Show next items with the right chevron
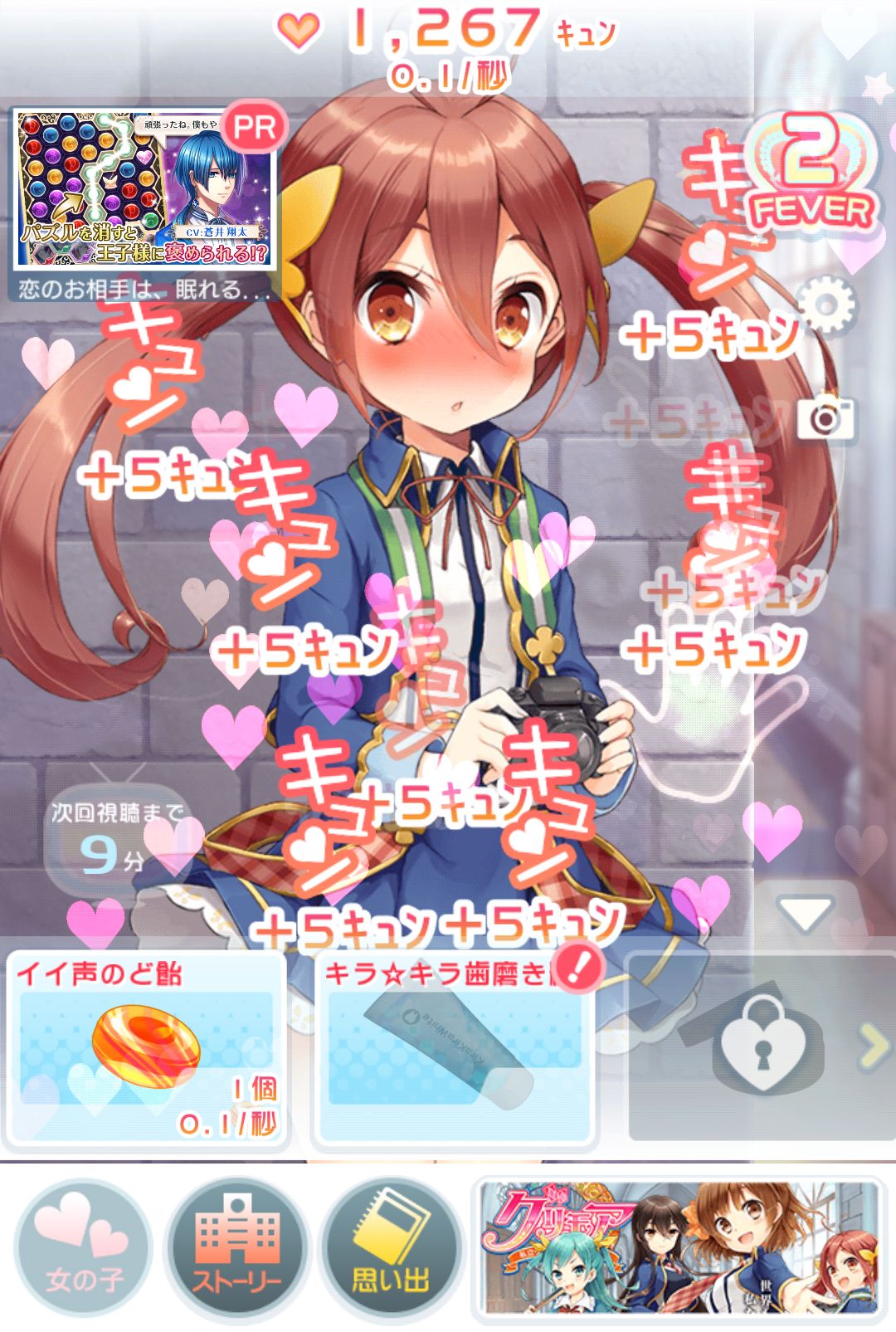Viewport: 896px width, 1332px height. [874, 1046]
